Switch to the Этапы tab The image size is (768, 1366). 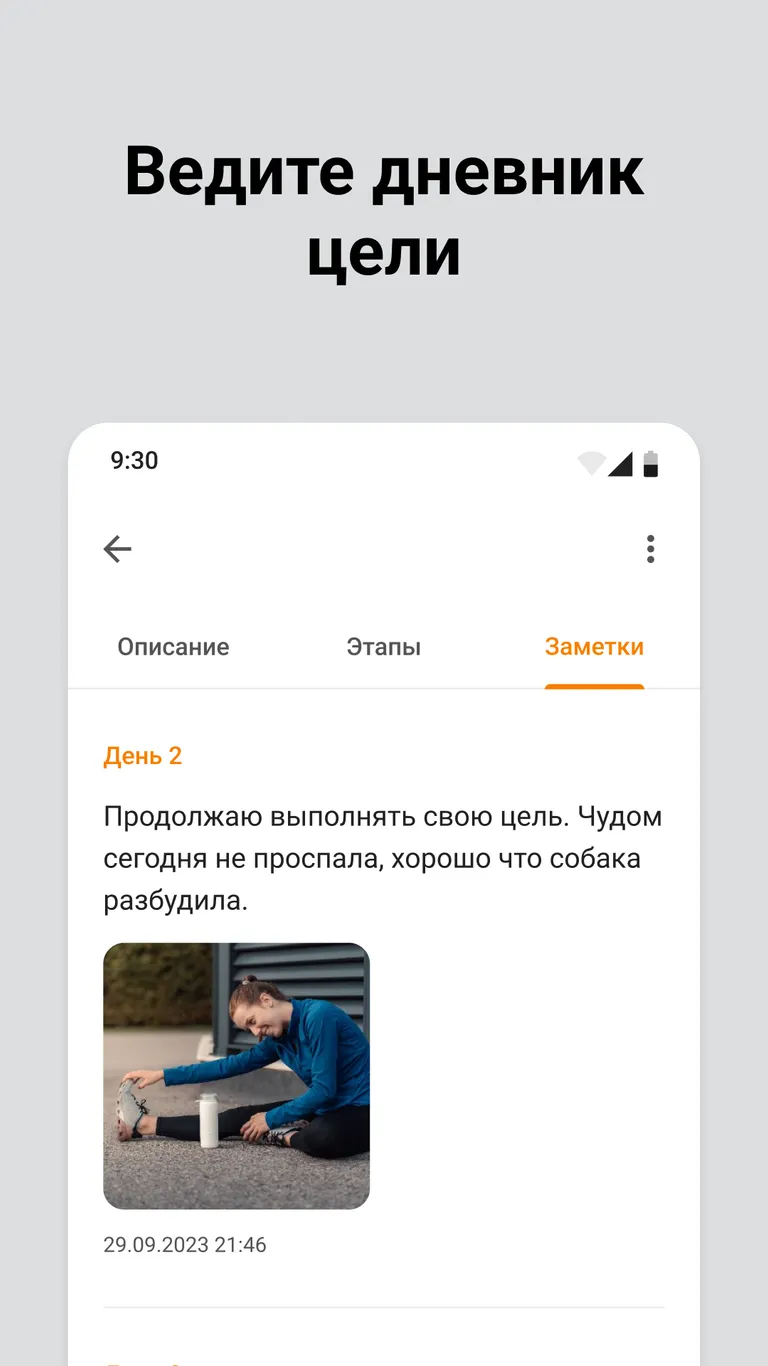pyautogui.click(x=384, y=647)
